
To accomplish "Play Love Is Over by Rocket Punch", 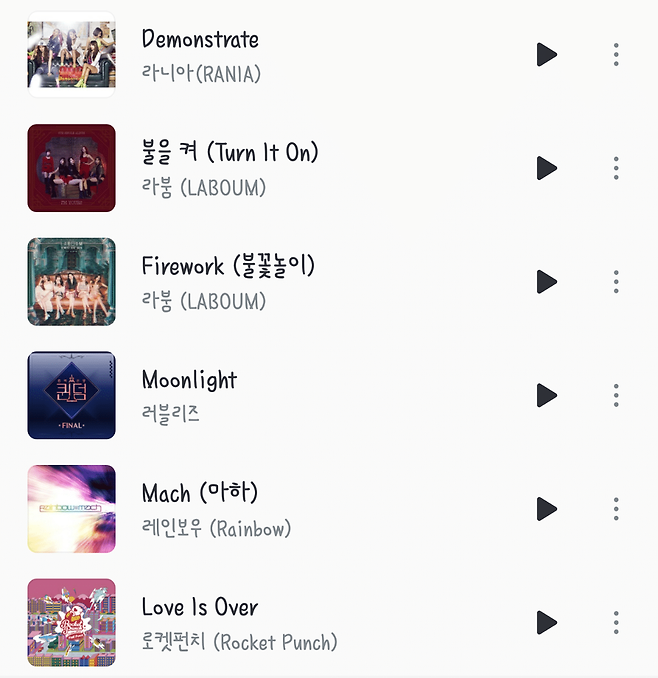I will click(x=546, y=622).
